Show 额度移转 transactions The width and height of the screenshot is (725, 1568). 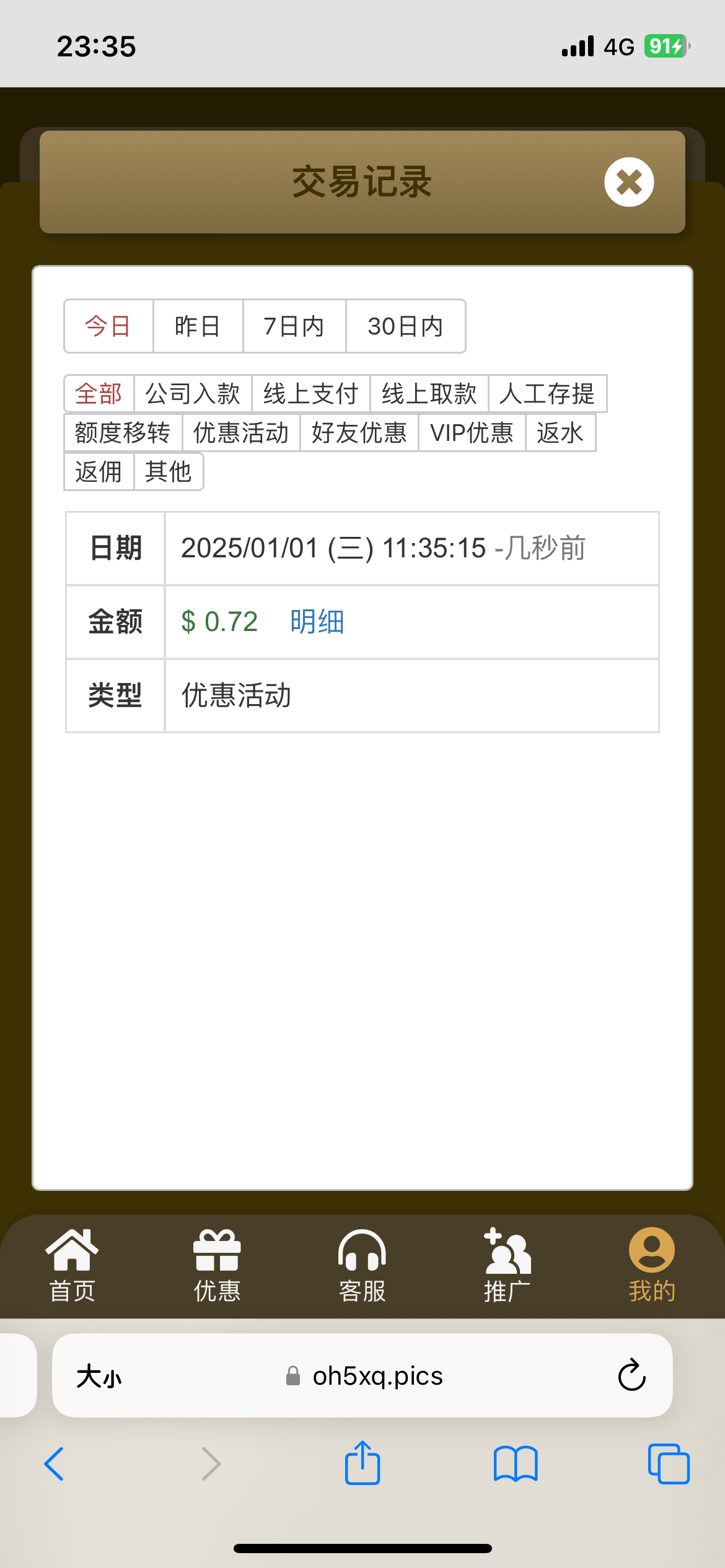click(x=123, y=433)
